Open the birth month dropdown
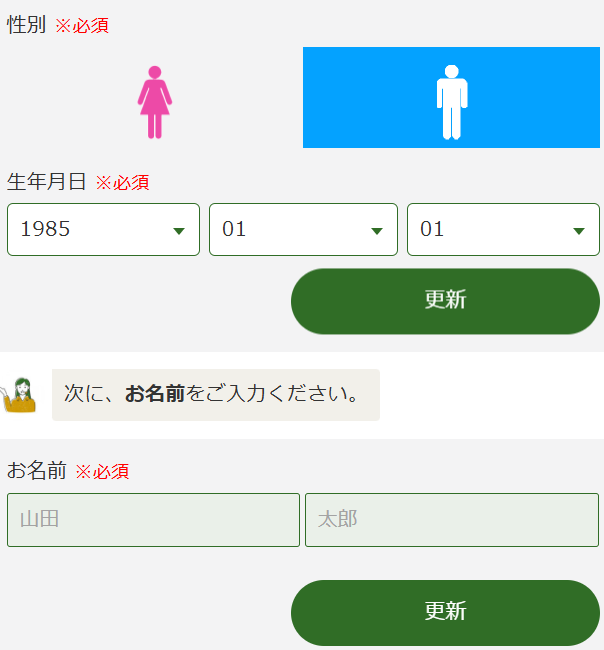 tap(303, 230)
